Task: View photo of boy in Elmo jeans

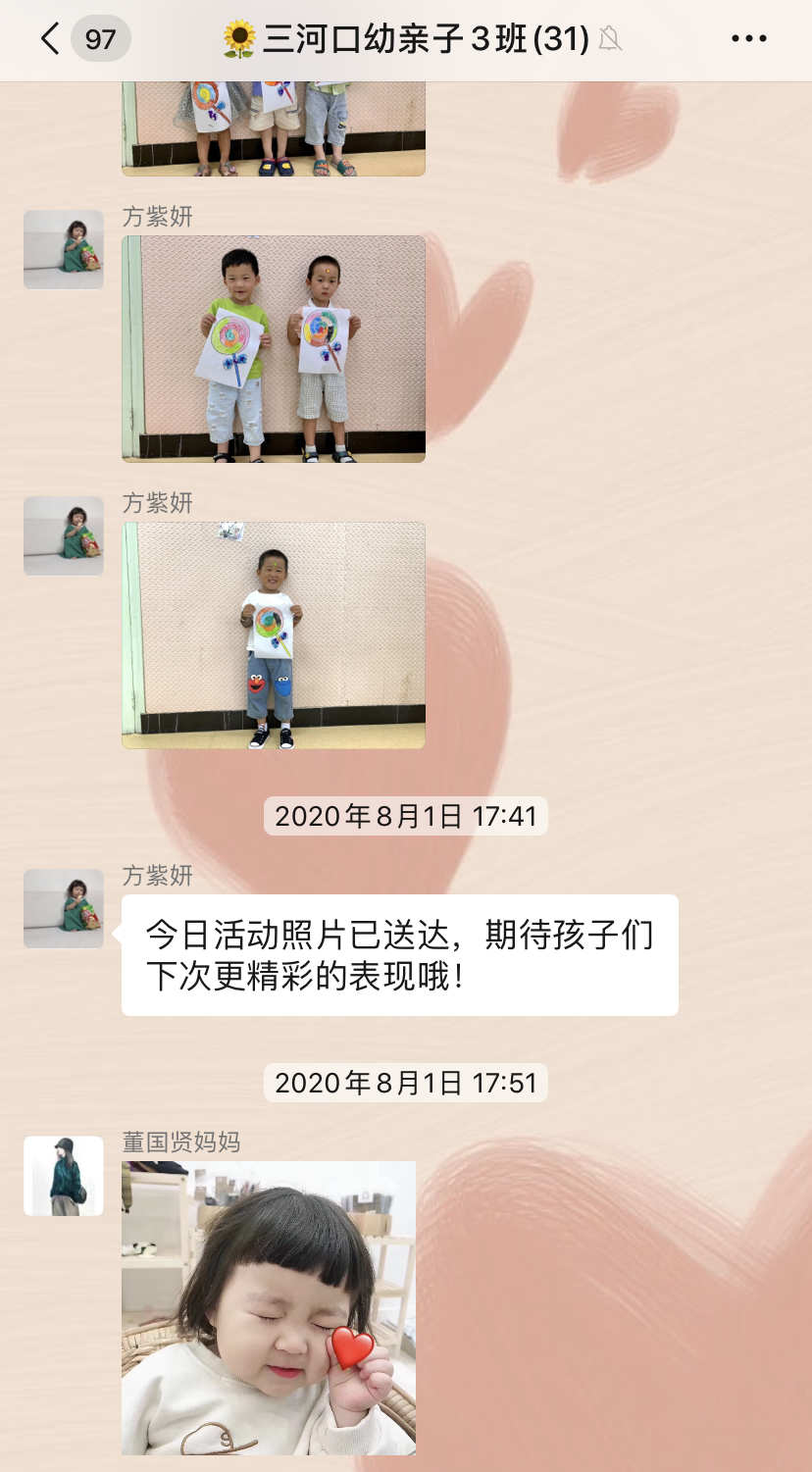Action: pyautogui.click(x=274, y=634)
